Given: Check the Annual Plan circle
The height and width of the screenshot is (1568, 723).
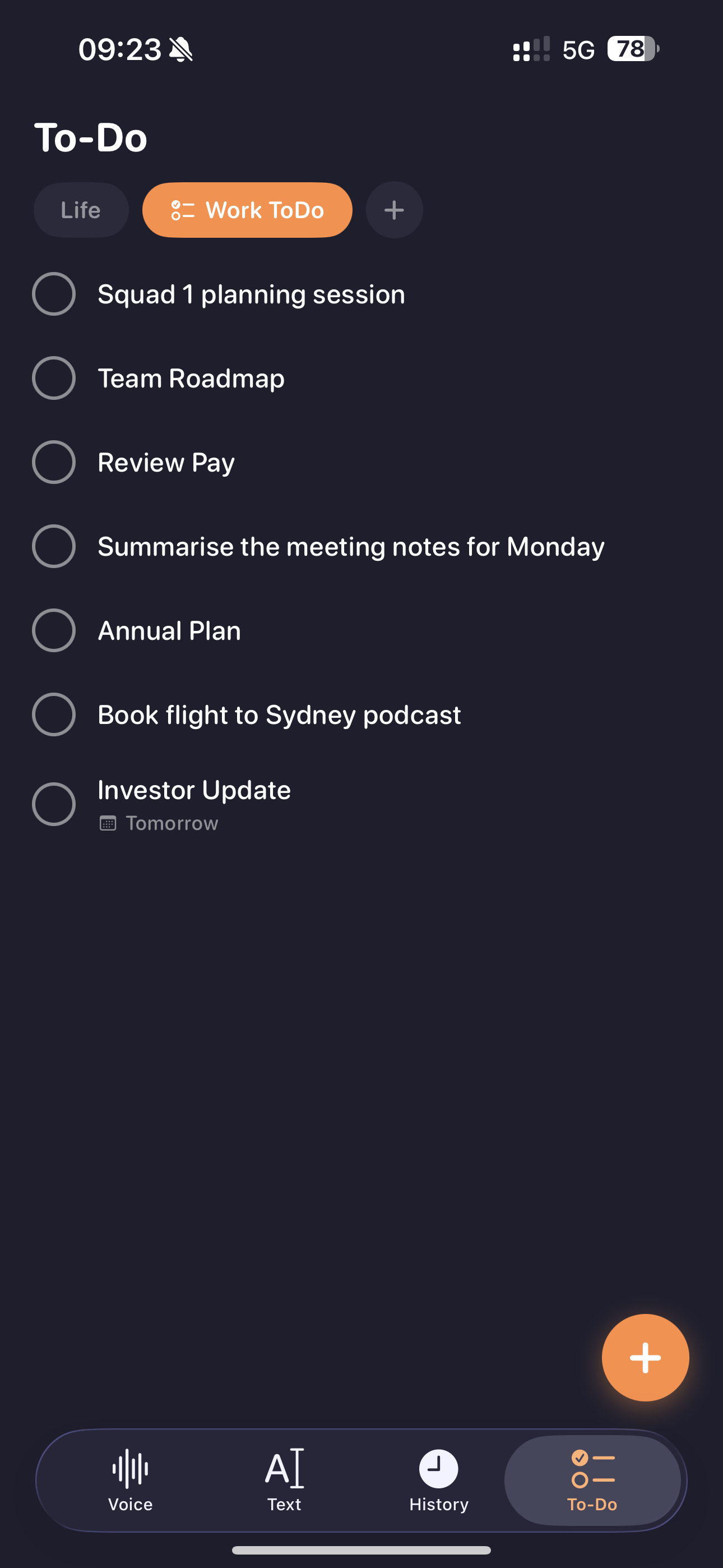Looking at the screenshot, I should click(54, 630).
